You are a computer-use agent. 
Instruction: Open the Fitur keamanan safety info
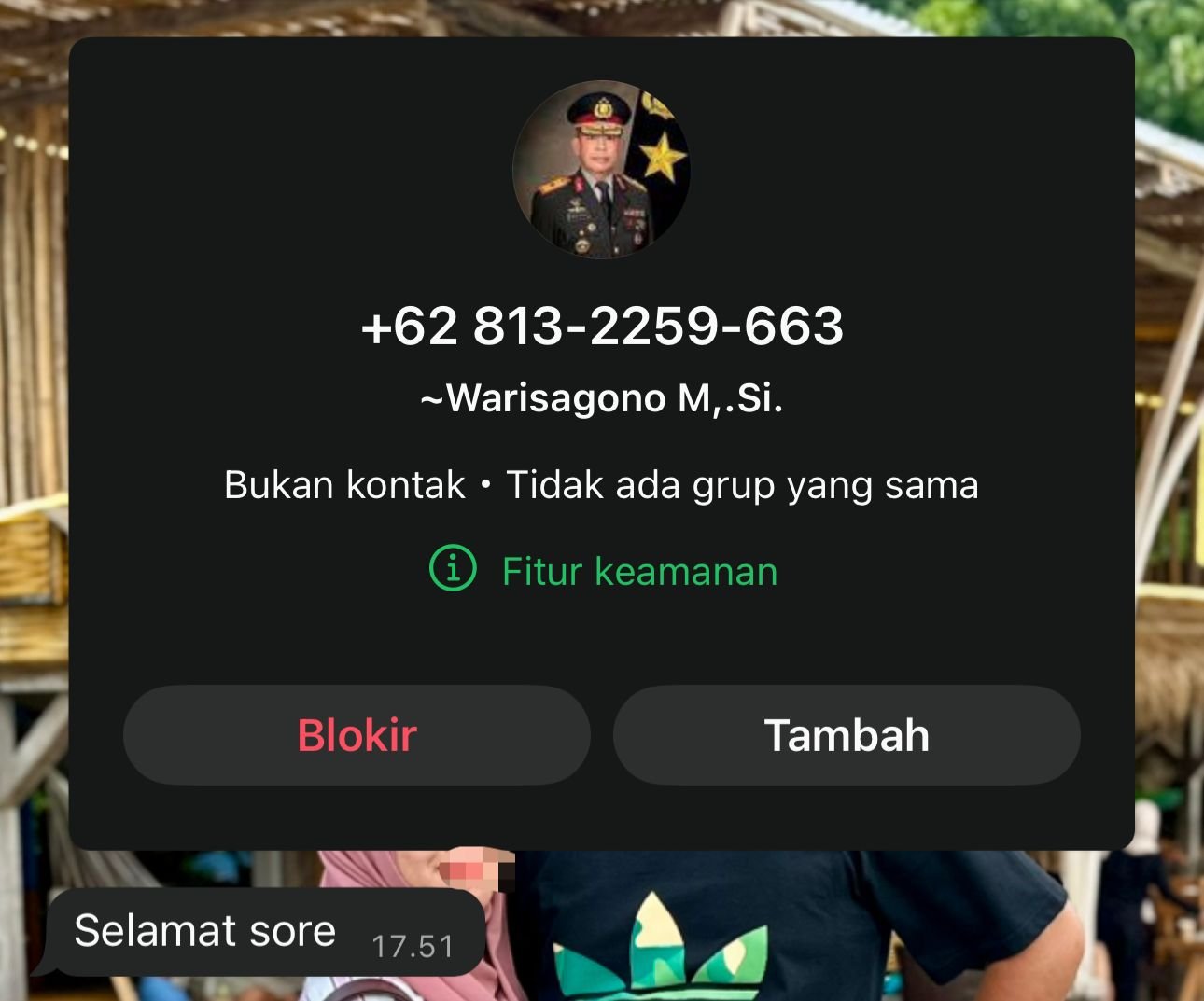click(603, 571)
